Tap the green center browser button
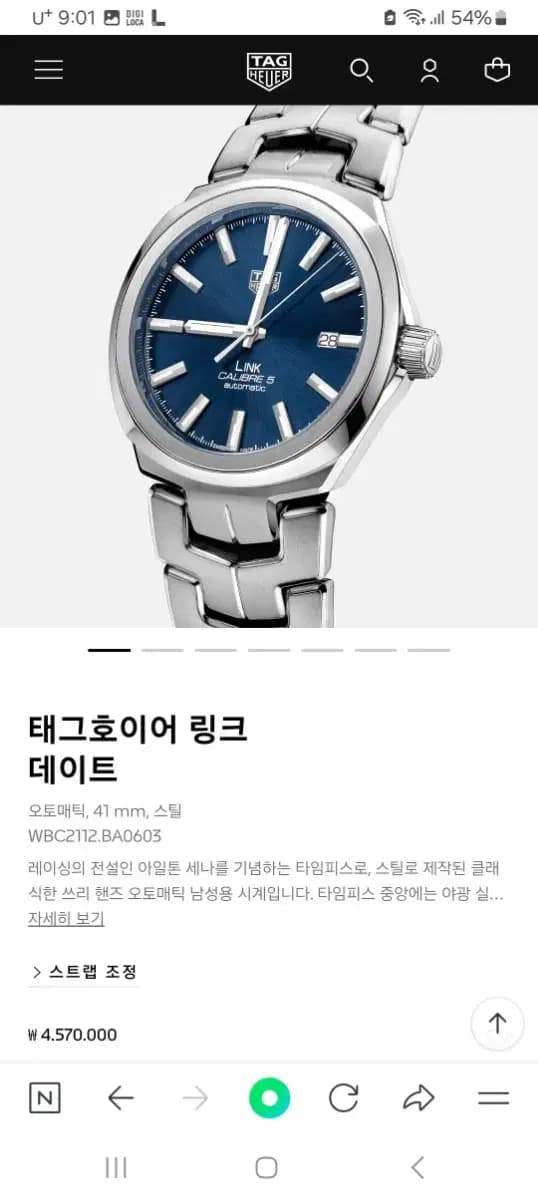 [269, 1099]
